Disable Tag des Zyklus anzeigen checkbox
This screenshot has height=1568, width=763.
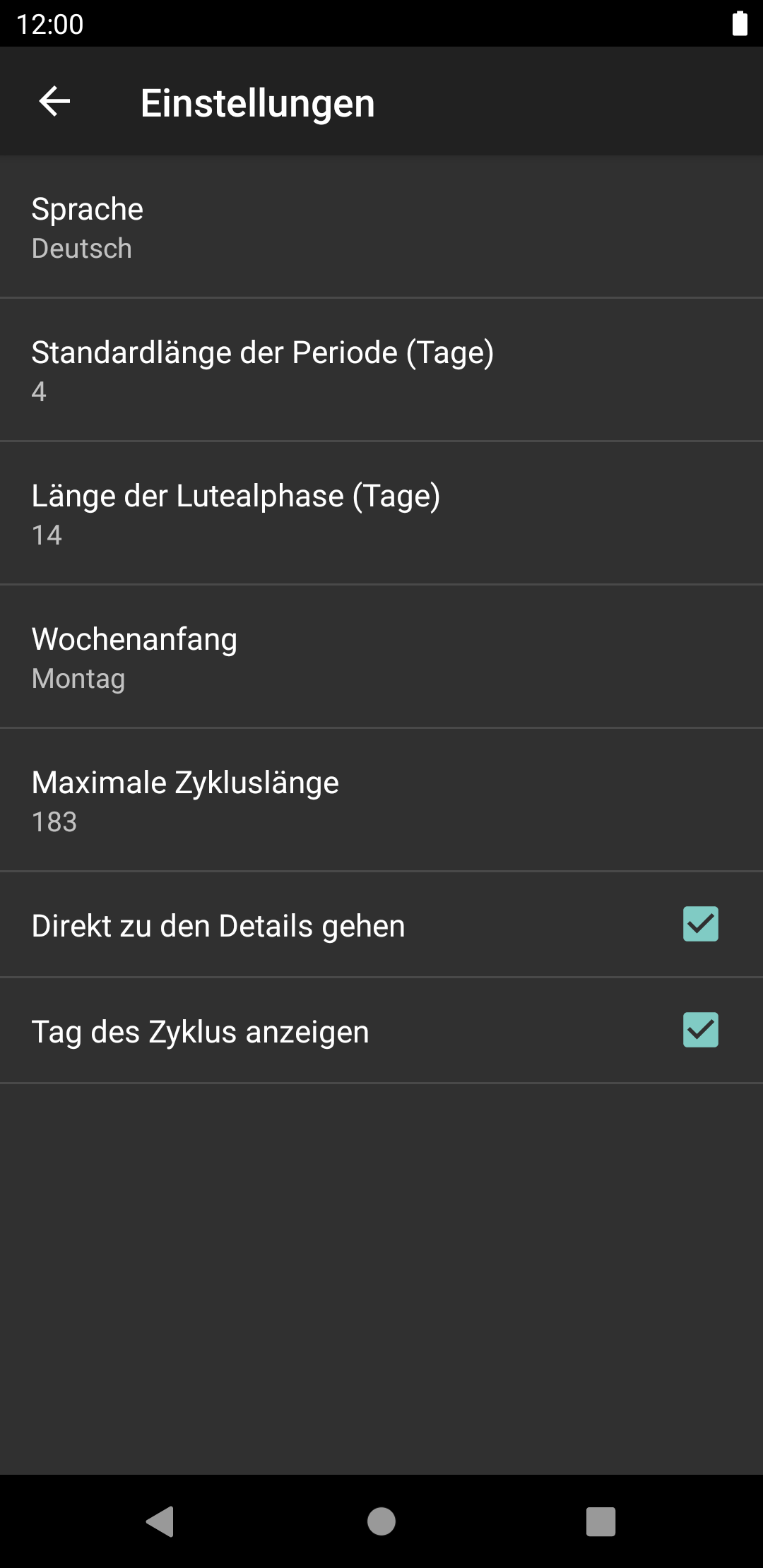click(x=700, y=1031)
